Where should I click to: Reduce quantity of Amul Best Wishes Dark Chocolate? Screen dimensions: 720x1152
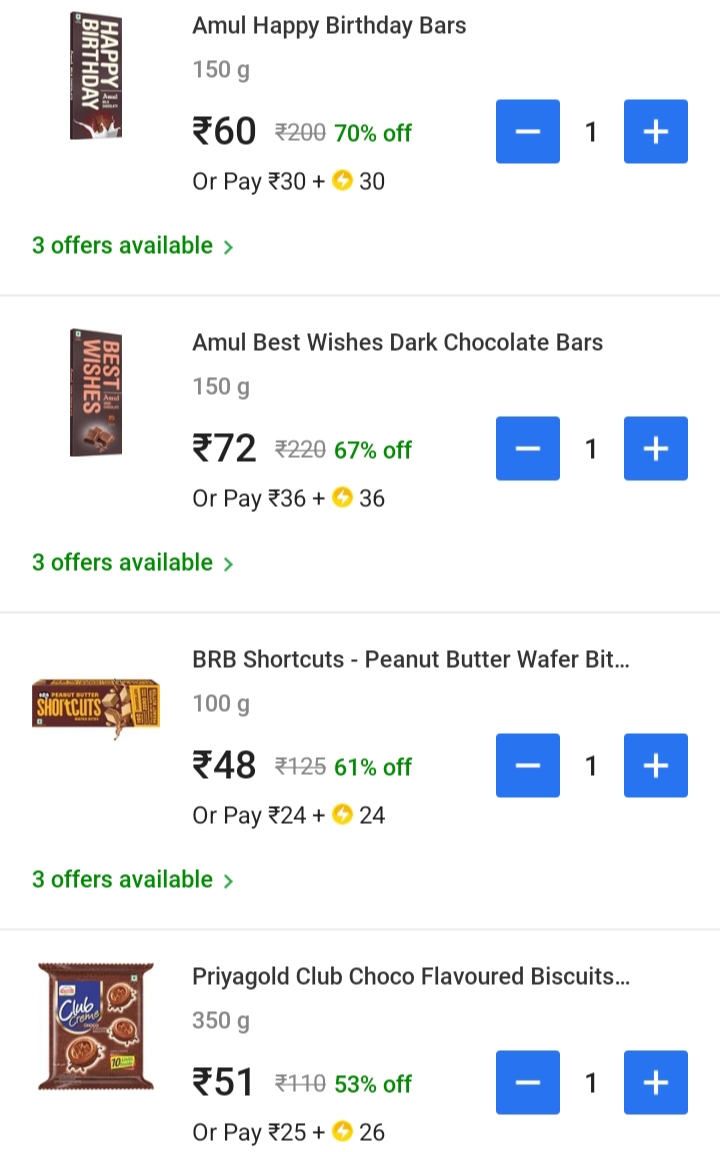click(x=528, y=448)
